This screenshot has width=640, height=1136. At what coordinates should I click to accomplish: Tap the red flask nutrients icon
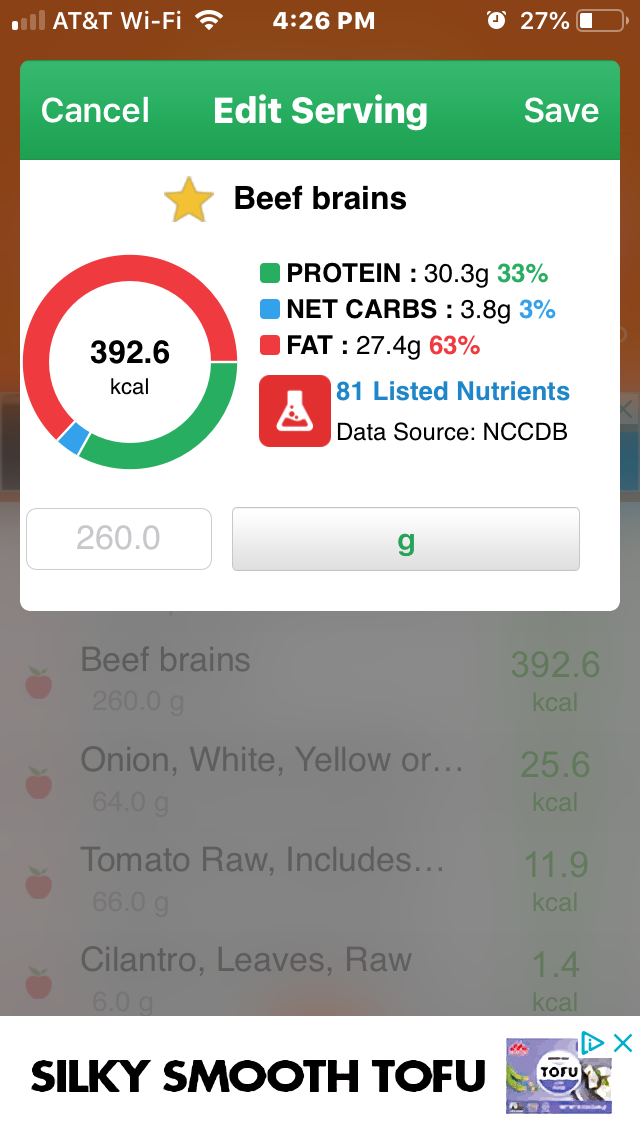(295, 411)
